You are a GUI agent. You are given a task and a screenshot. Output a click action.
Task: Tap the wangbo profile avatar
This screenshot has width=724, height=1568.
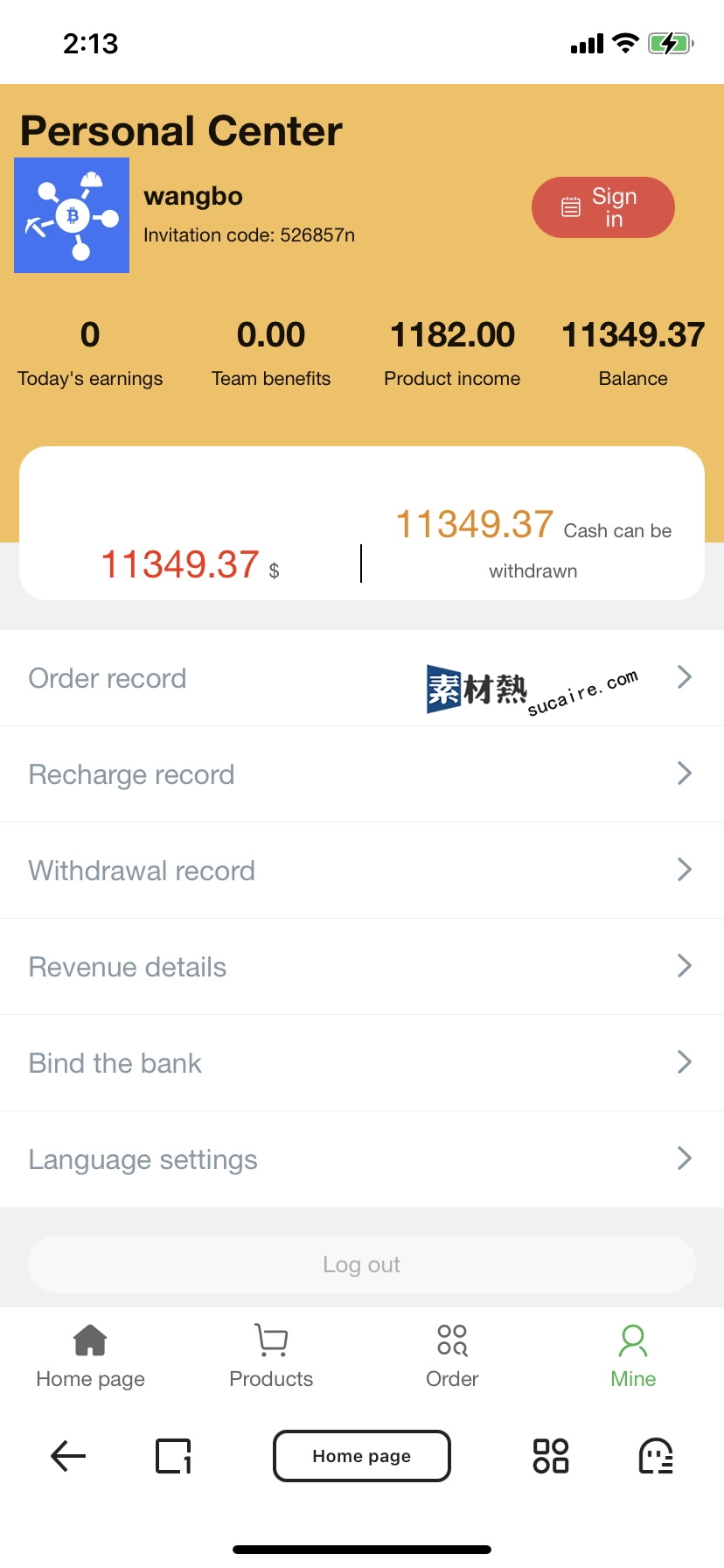point(72,215)
